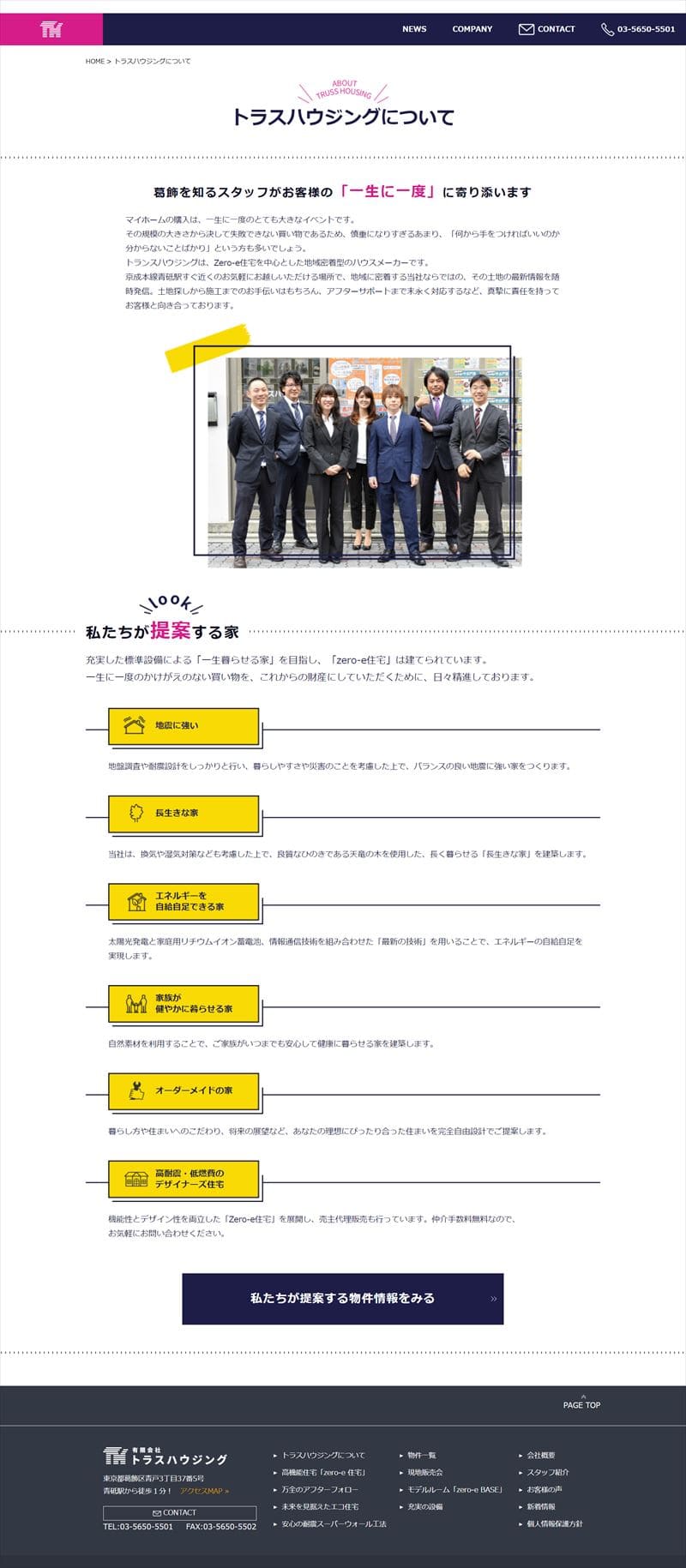Open the CONTACT link in header

(x=547, y=29)
